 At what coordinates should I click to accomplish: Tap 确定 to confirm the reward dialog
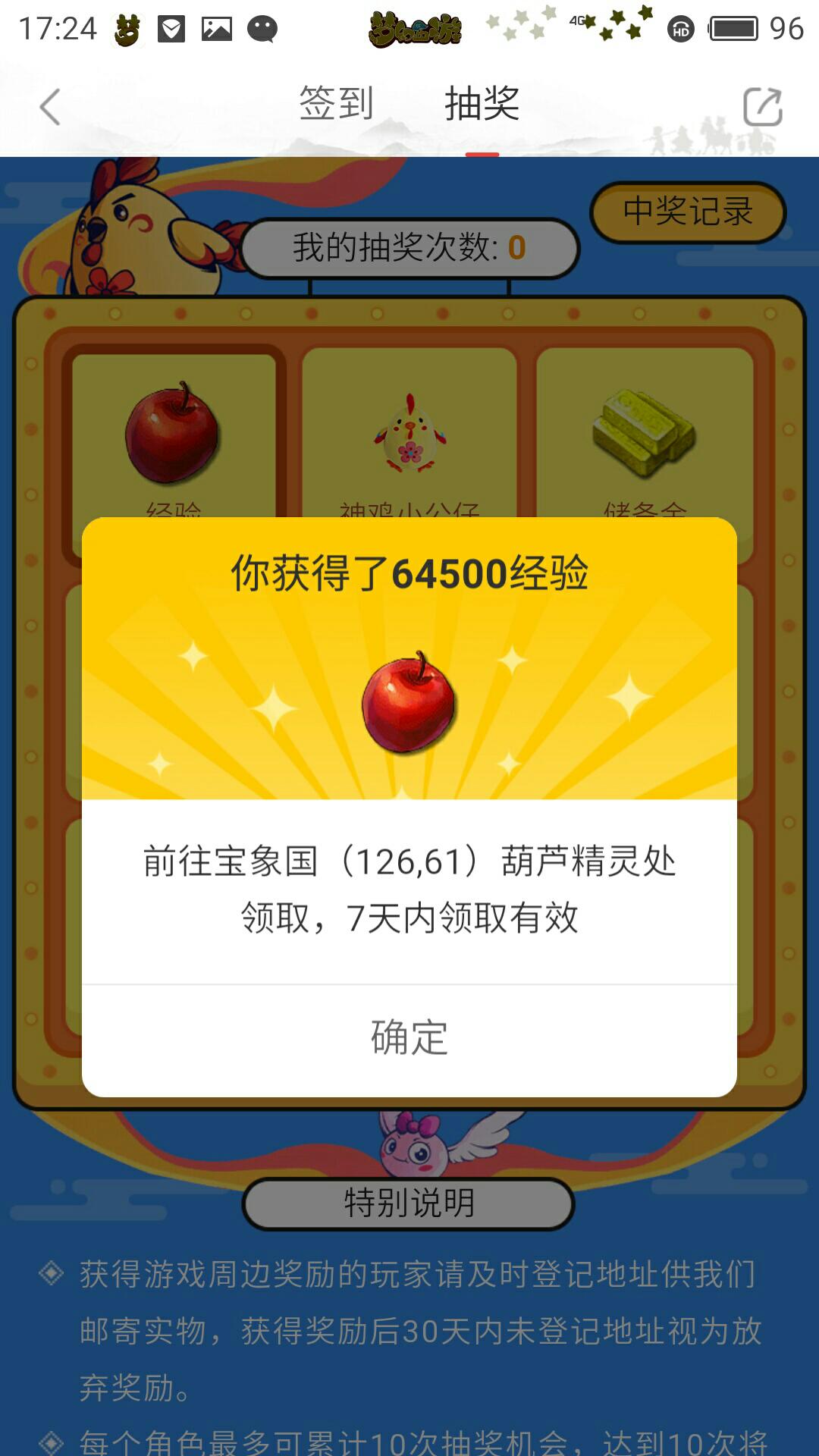click(409, 1037)
